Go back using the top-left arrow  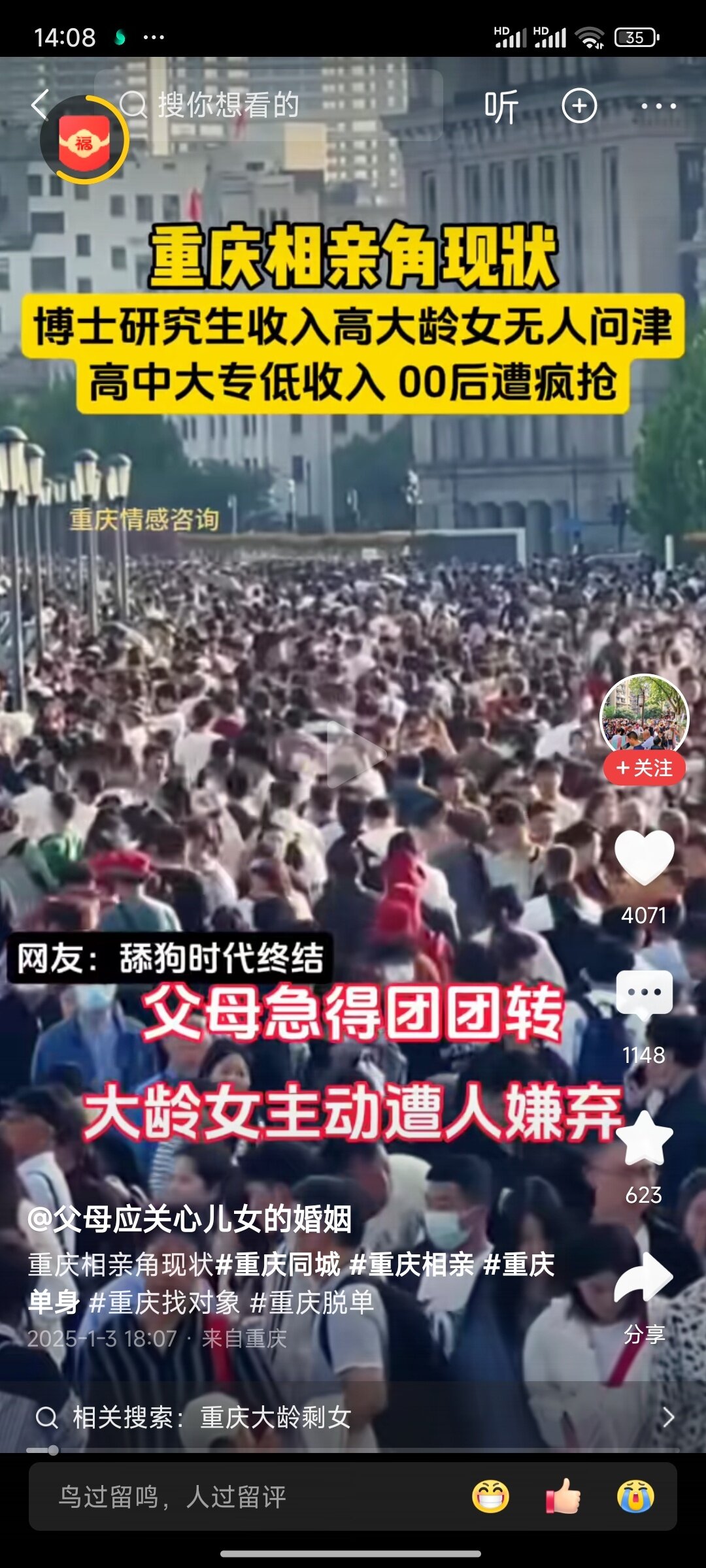41,105
